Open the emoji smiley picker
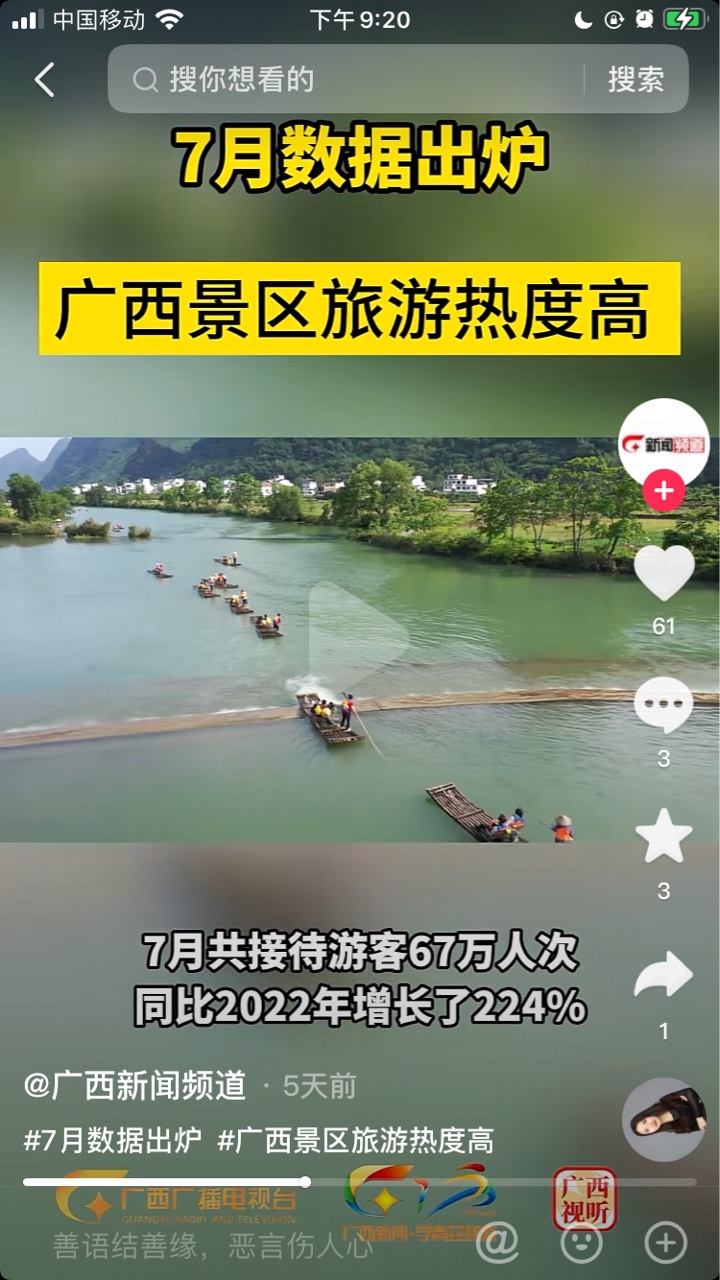This screenshot has height=1280, width=720. [582, 1243]
